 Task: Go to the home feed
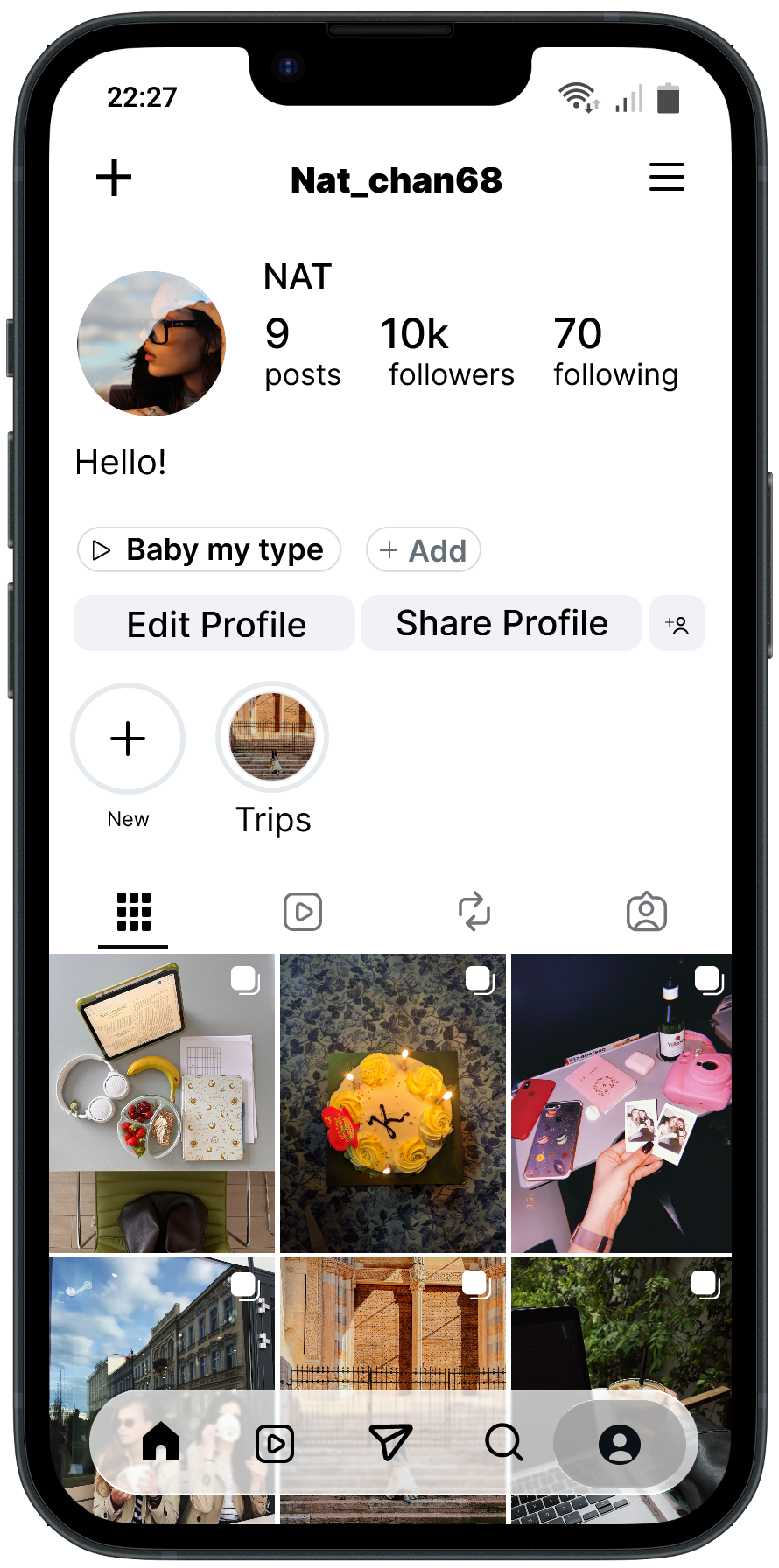161,1441
